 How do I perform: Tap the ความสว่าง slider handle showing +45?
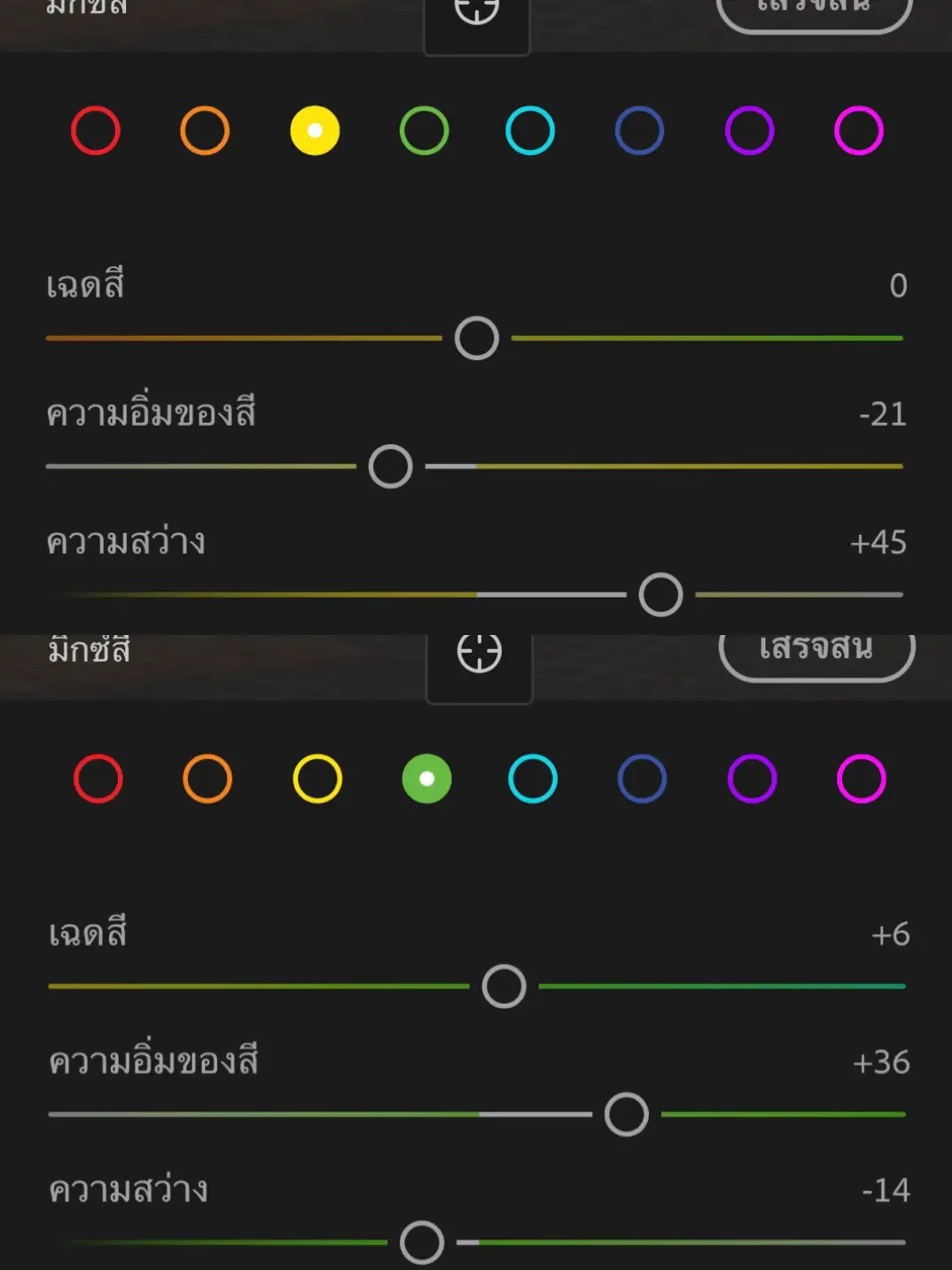click(660, 595)
